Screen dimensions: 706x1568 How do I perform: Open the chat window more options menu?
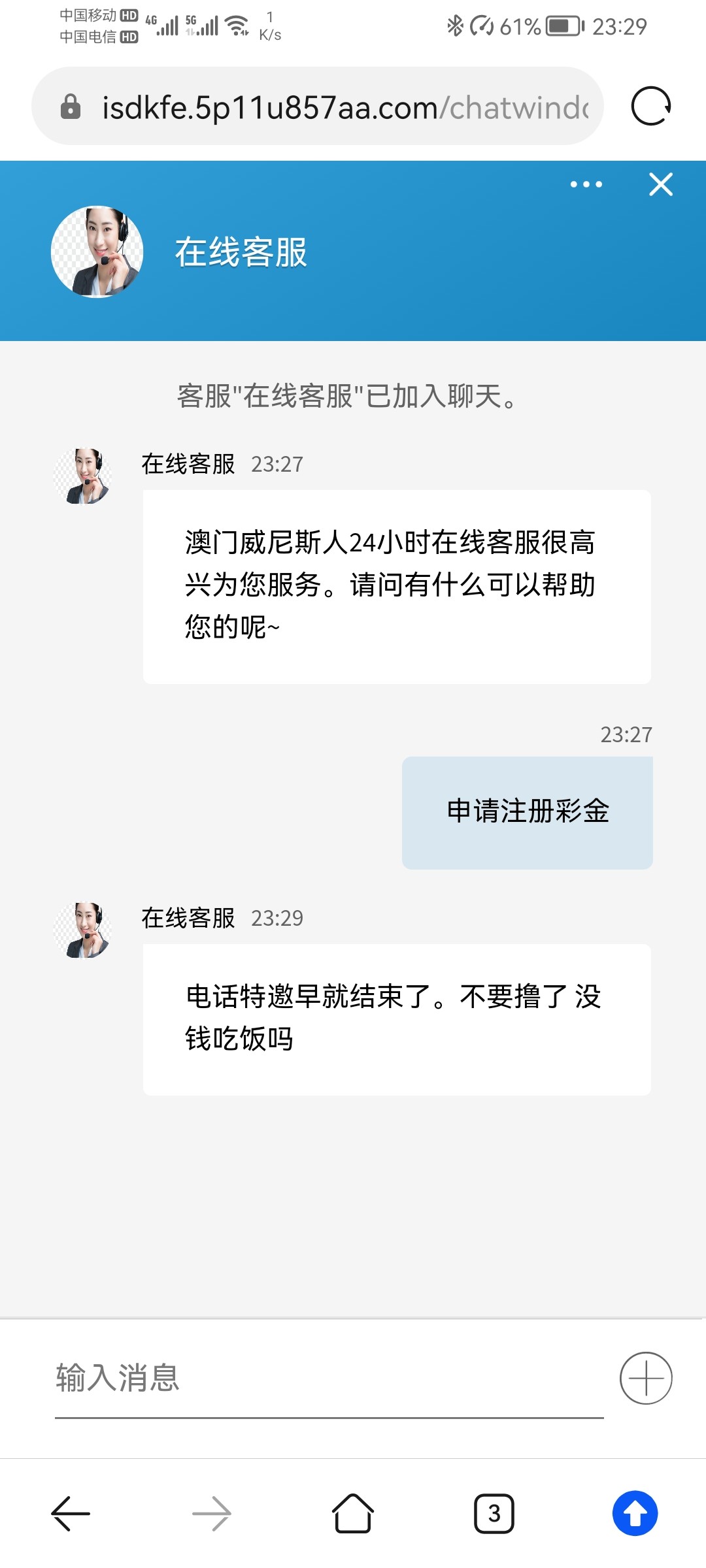point(585,185)
